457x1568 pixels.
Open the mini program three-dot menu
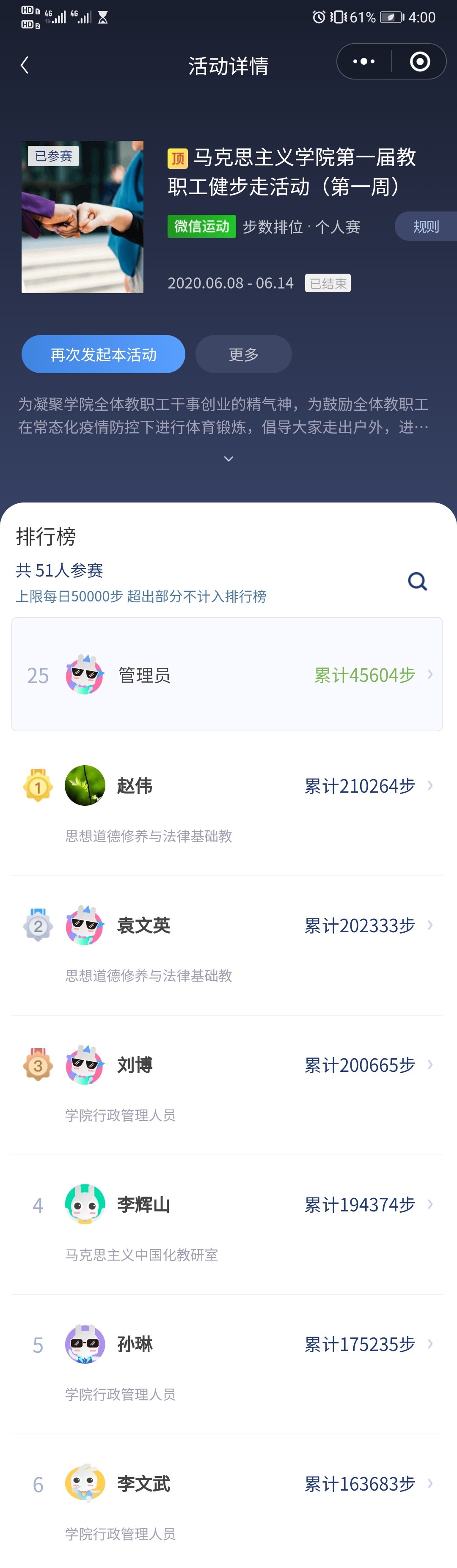coord(364,61)
